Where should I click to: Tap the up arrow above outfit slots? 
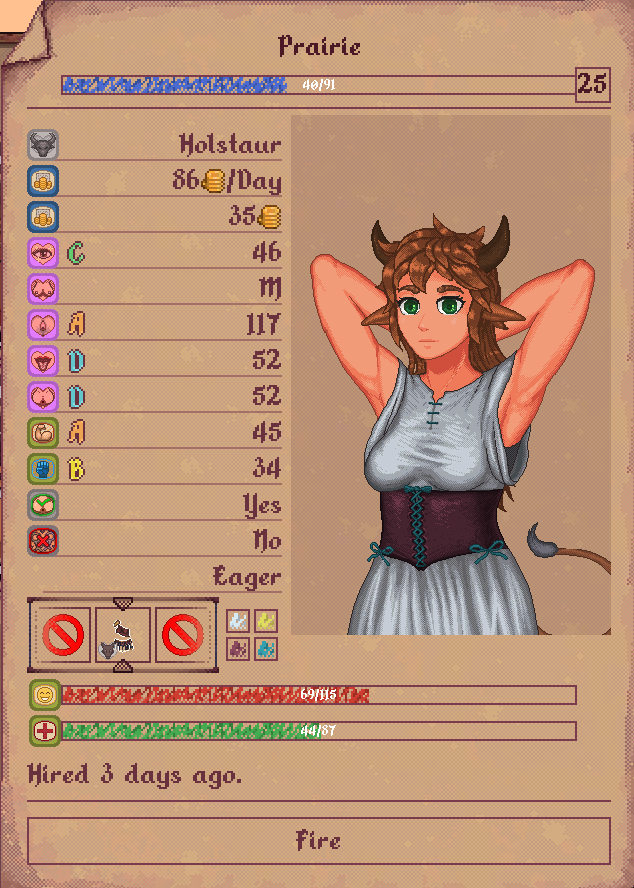(122, 603)
